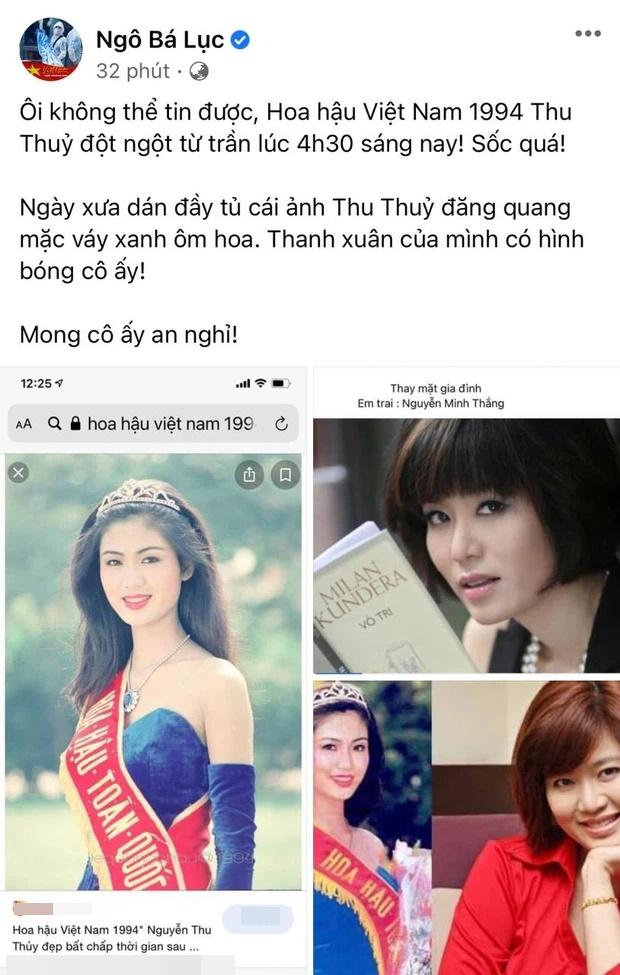Open Ngô Bá Lực's profile picture
Screen dimensions: 620x975
[x=49, y=49]
